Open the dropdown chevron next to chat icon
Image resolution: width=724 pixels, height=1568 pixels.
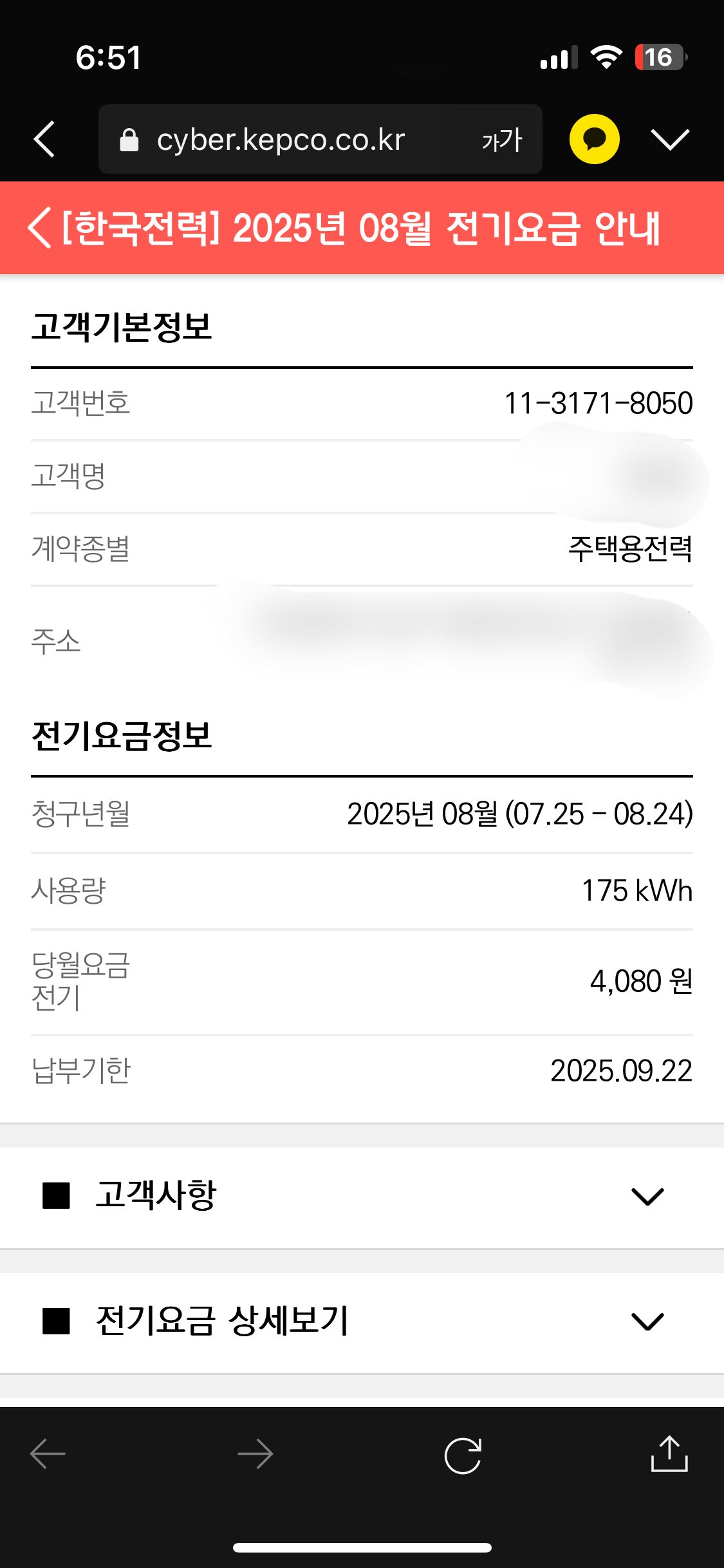pyautogui.click(x=670, y=139)
